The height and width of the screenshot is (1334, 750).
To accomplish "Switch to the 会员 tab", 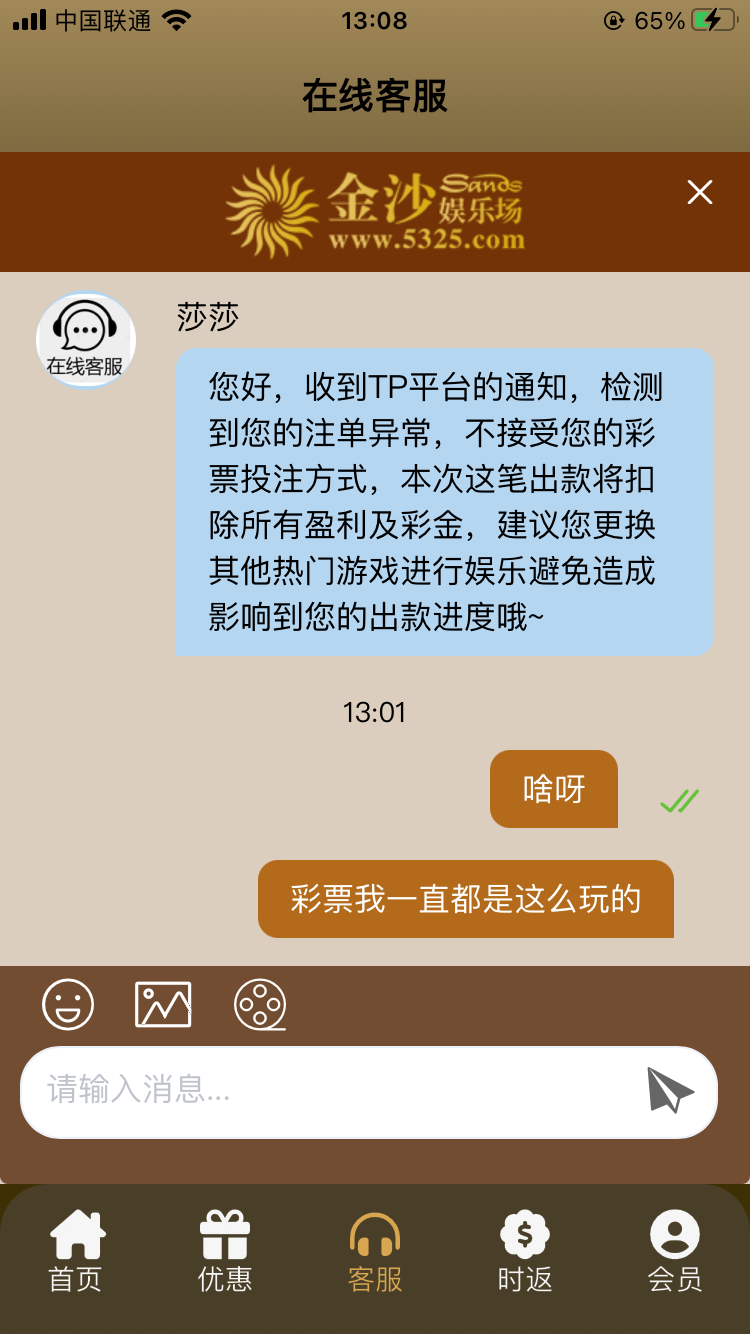I will [675, 1250].
